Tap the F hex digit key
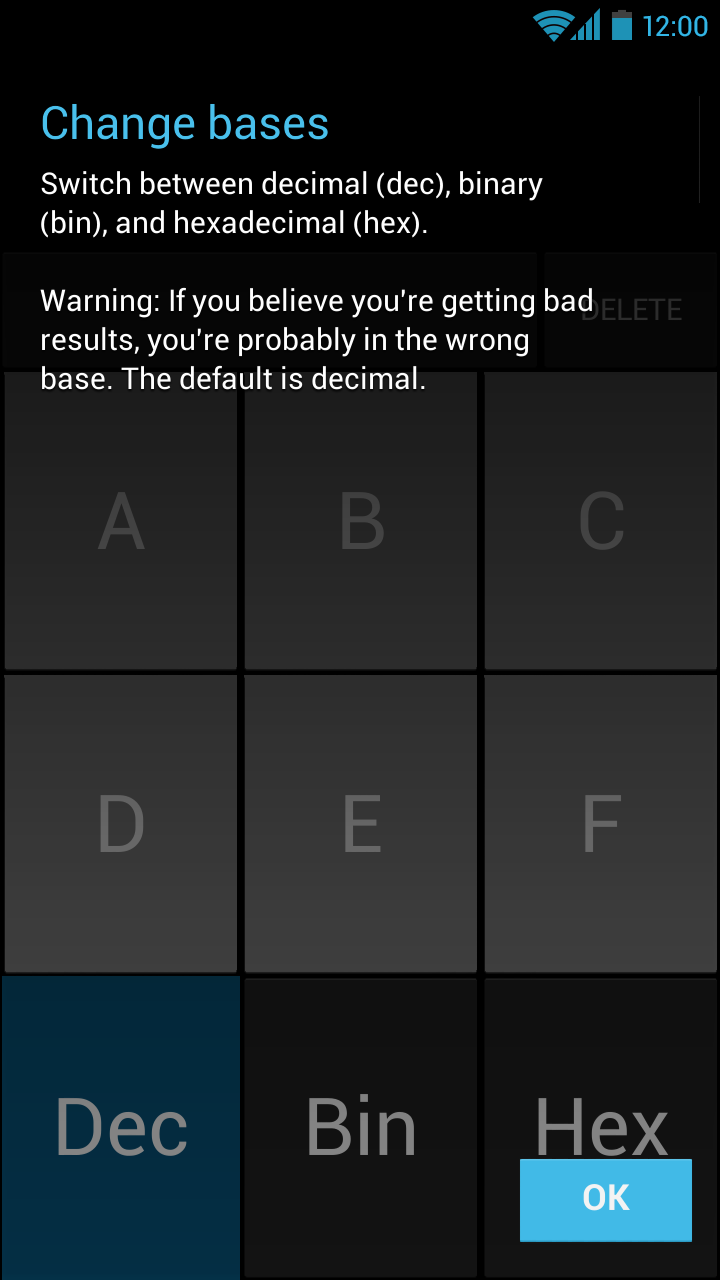 coord(601,824)
